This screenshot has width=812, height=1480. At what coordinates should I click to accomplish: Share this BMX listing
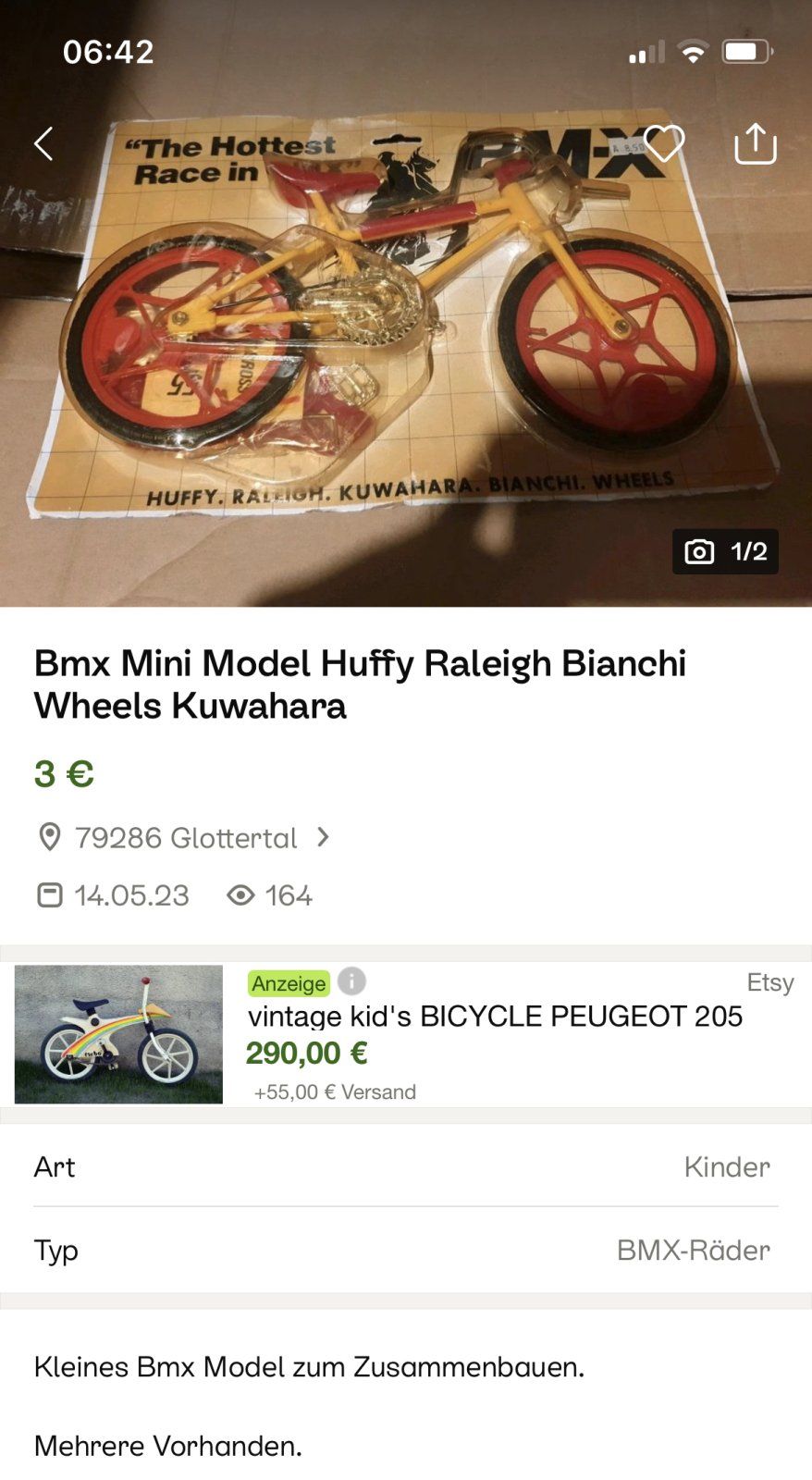(755, 143)
